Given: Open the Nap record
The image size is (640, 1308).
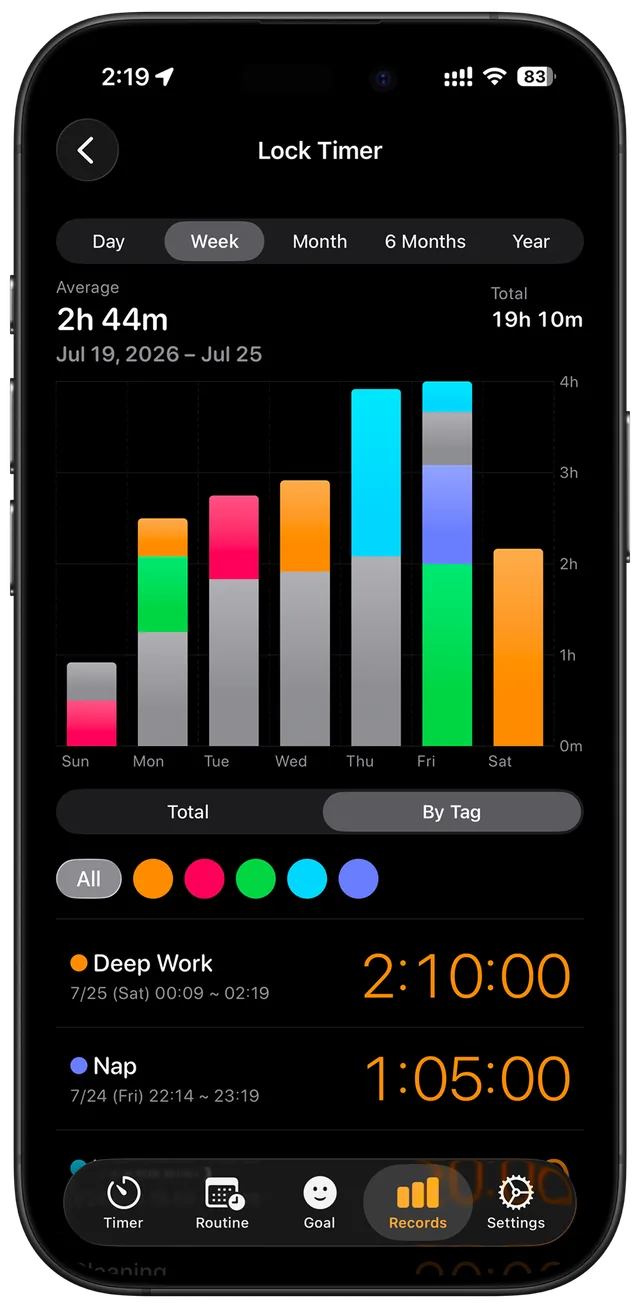Looking at the screenshot, I should [320, 1079].
